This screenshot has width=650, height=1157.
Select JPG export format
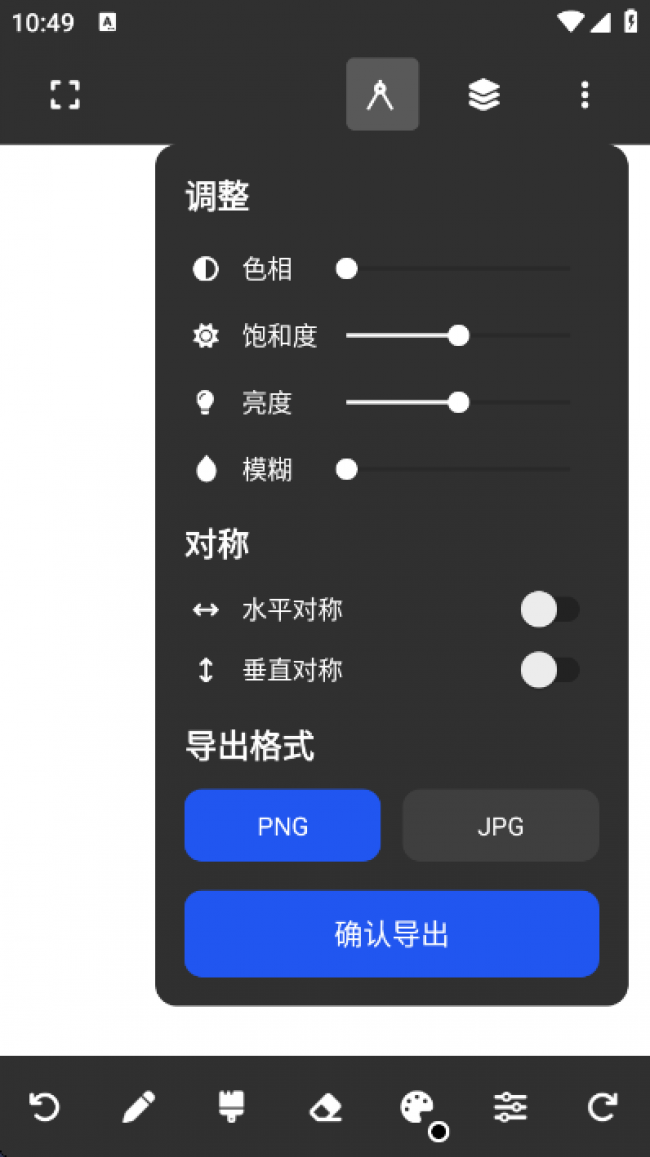point(500,826)
